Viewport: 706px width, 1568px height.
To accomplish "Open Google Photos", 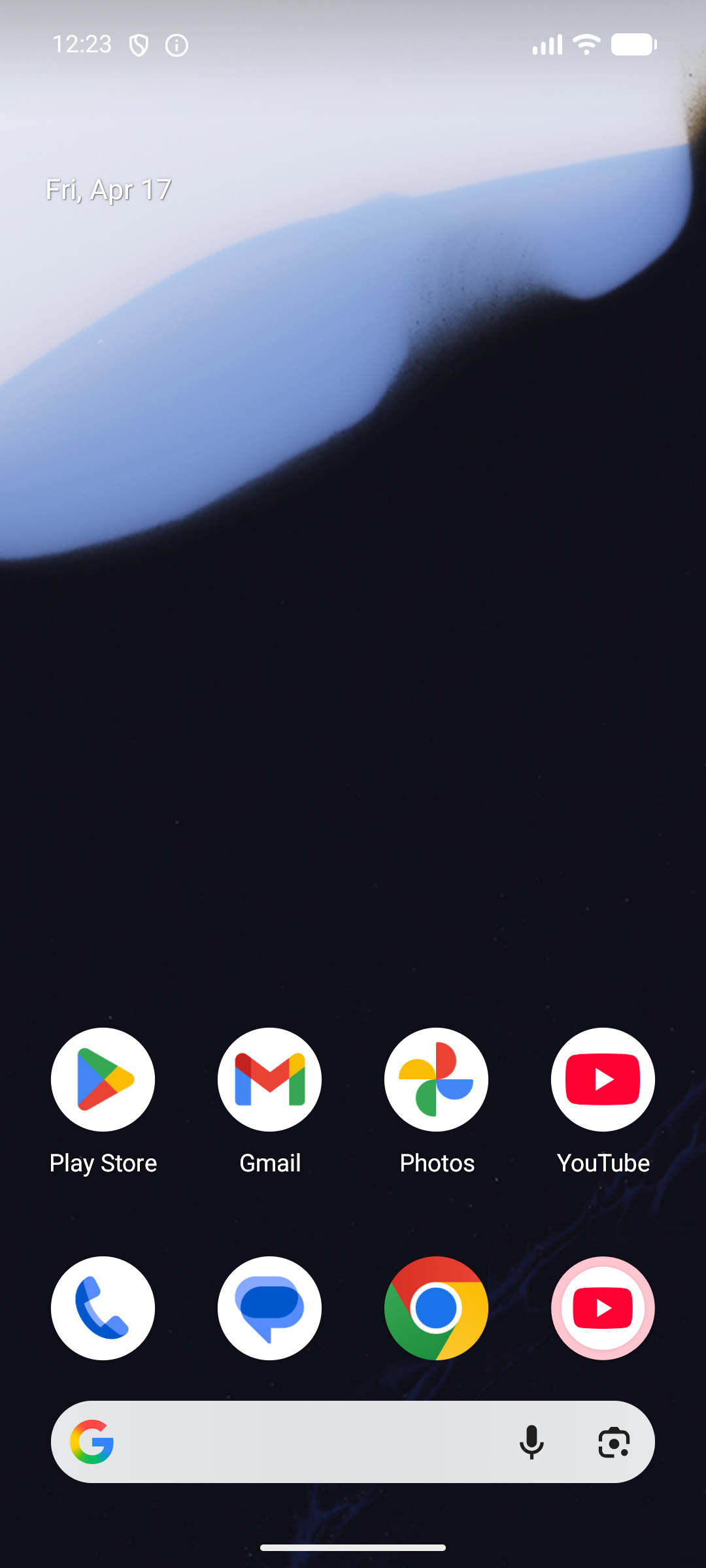I will 436,1079.
